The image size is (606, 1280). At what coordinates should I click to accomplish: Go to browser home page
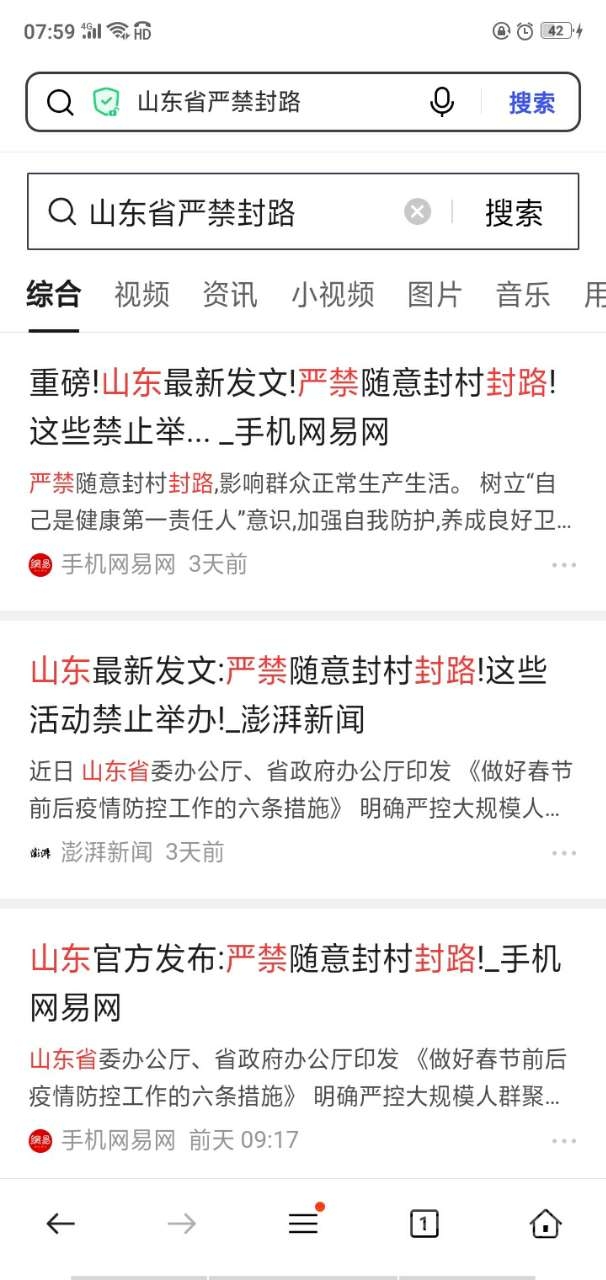545,1223
